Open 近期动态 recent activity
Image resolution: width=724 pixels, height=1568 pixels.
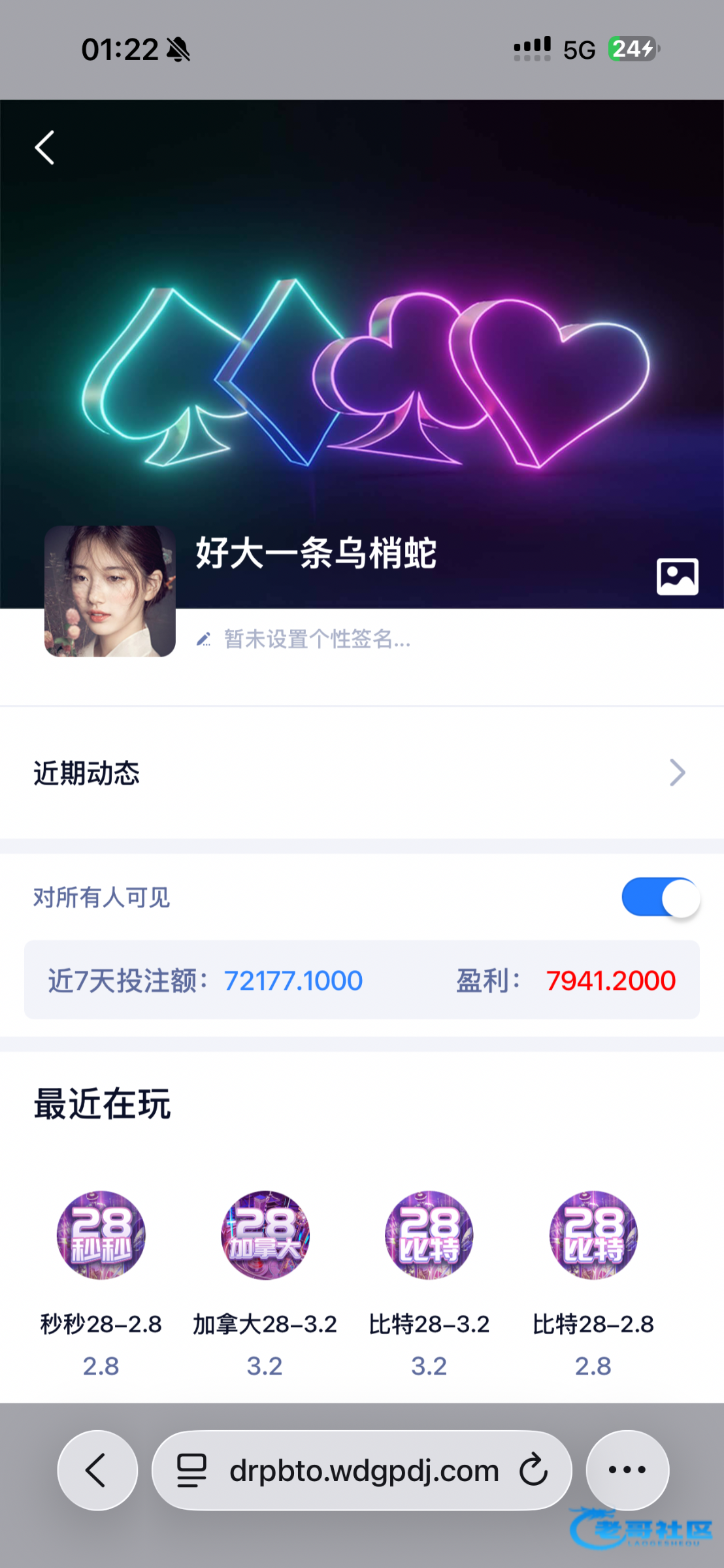tap(361, 773)
